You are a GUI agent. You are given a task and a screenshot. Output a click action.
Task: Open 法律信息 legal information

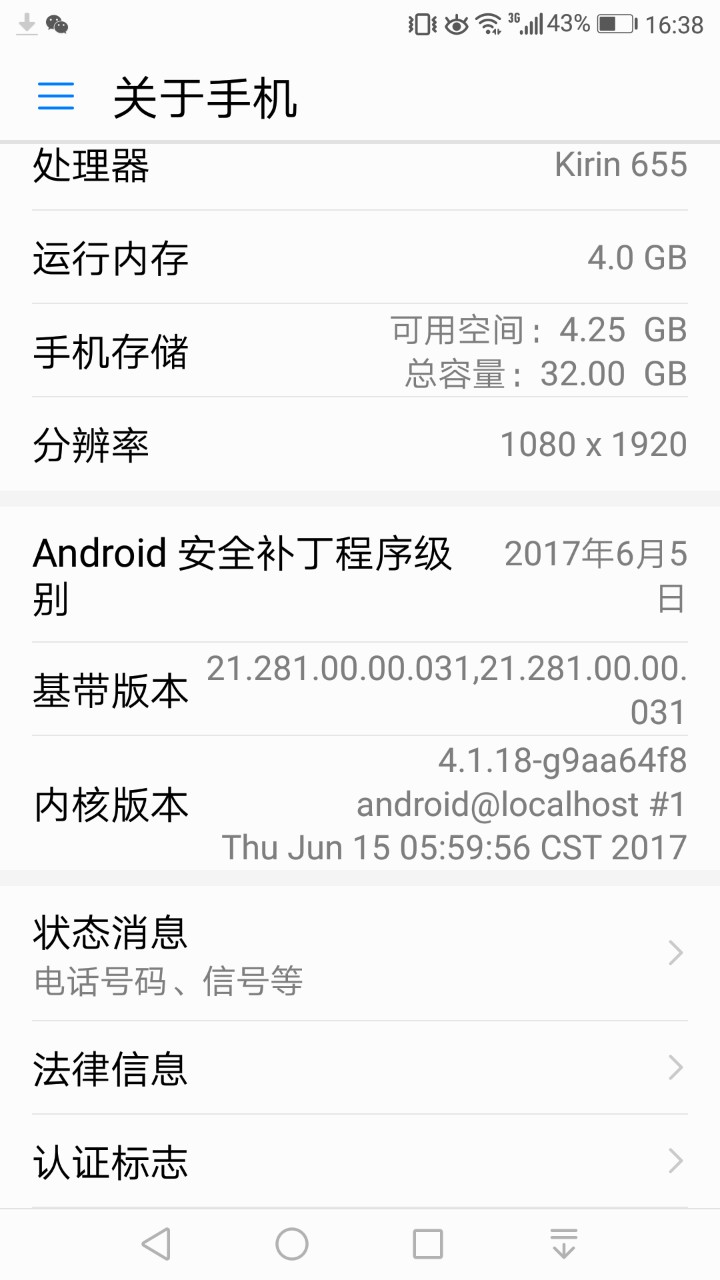pos(360,1068)
